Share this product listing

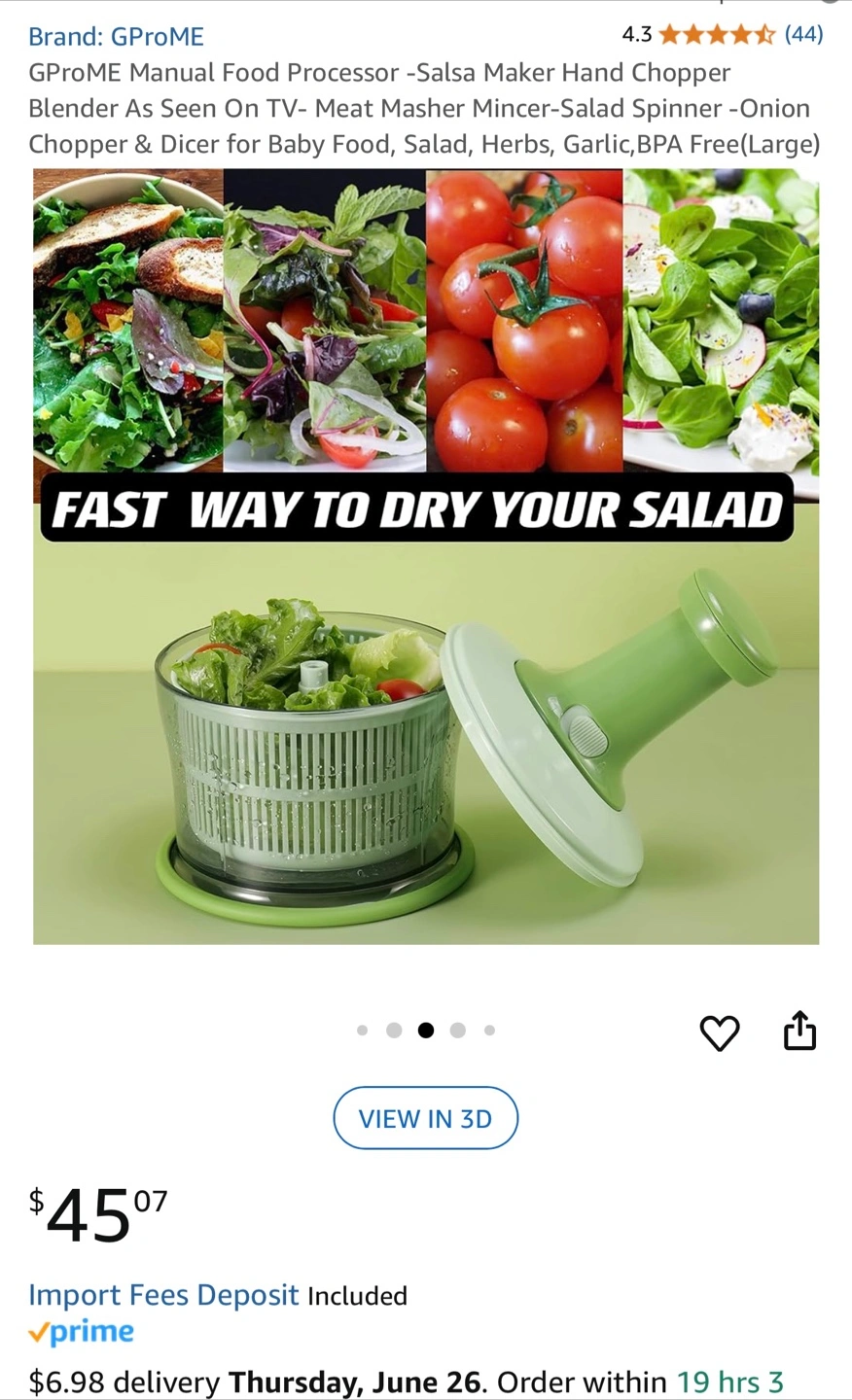pos(799,1031)
